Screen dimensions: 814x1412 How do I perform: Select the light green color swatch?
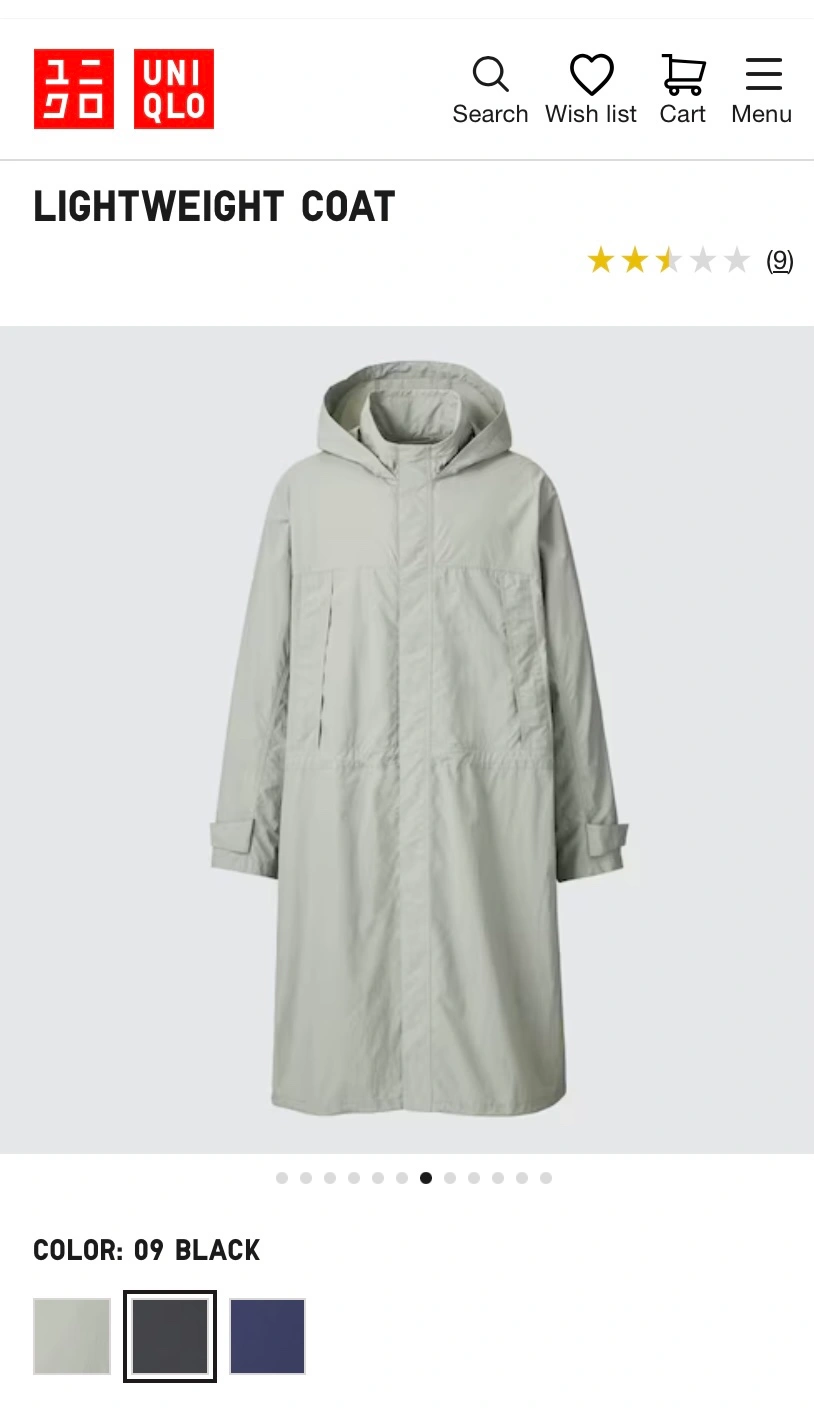[x=72, y=1336]
